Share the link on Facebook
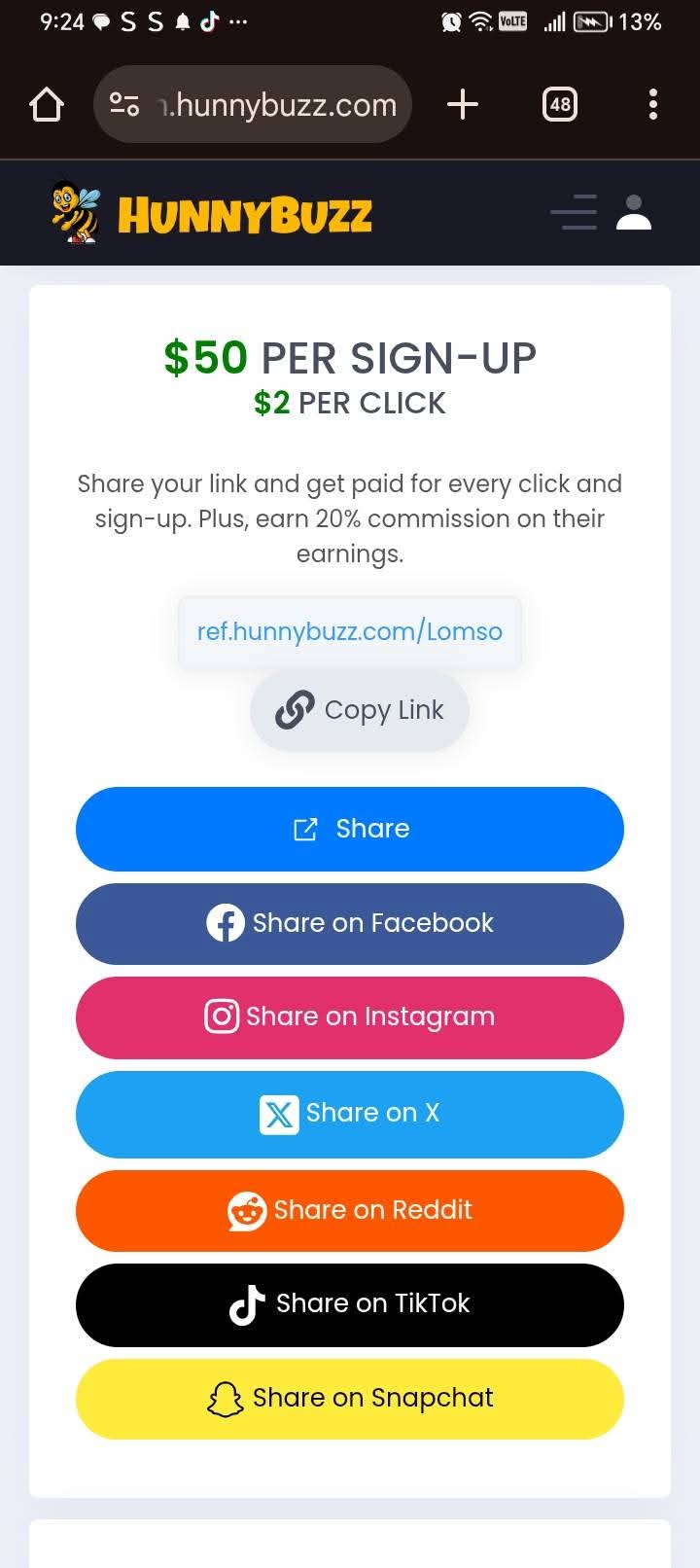The image size is (700, 1568). pos(350,923)
